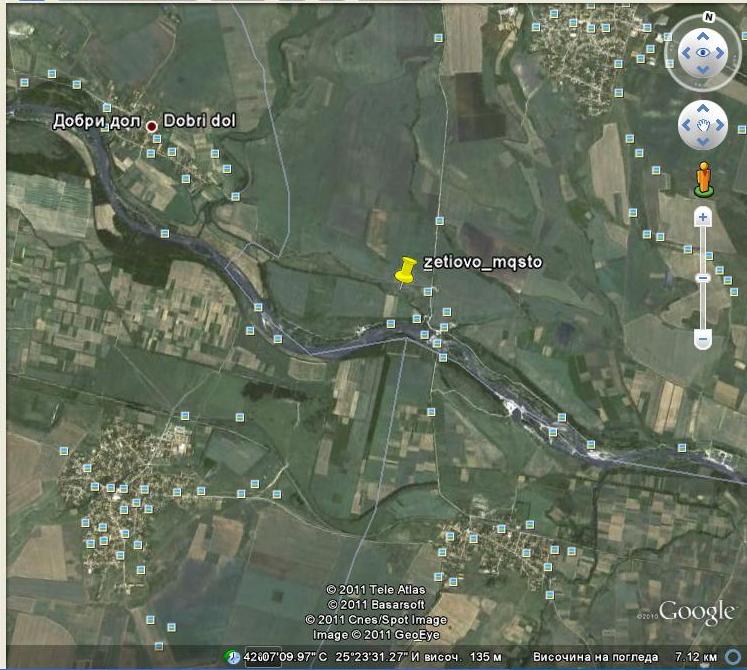Pan right with the hand control arrow
This screenshot has height=670, width=747.
tap(721, 125)
